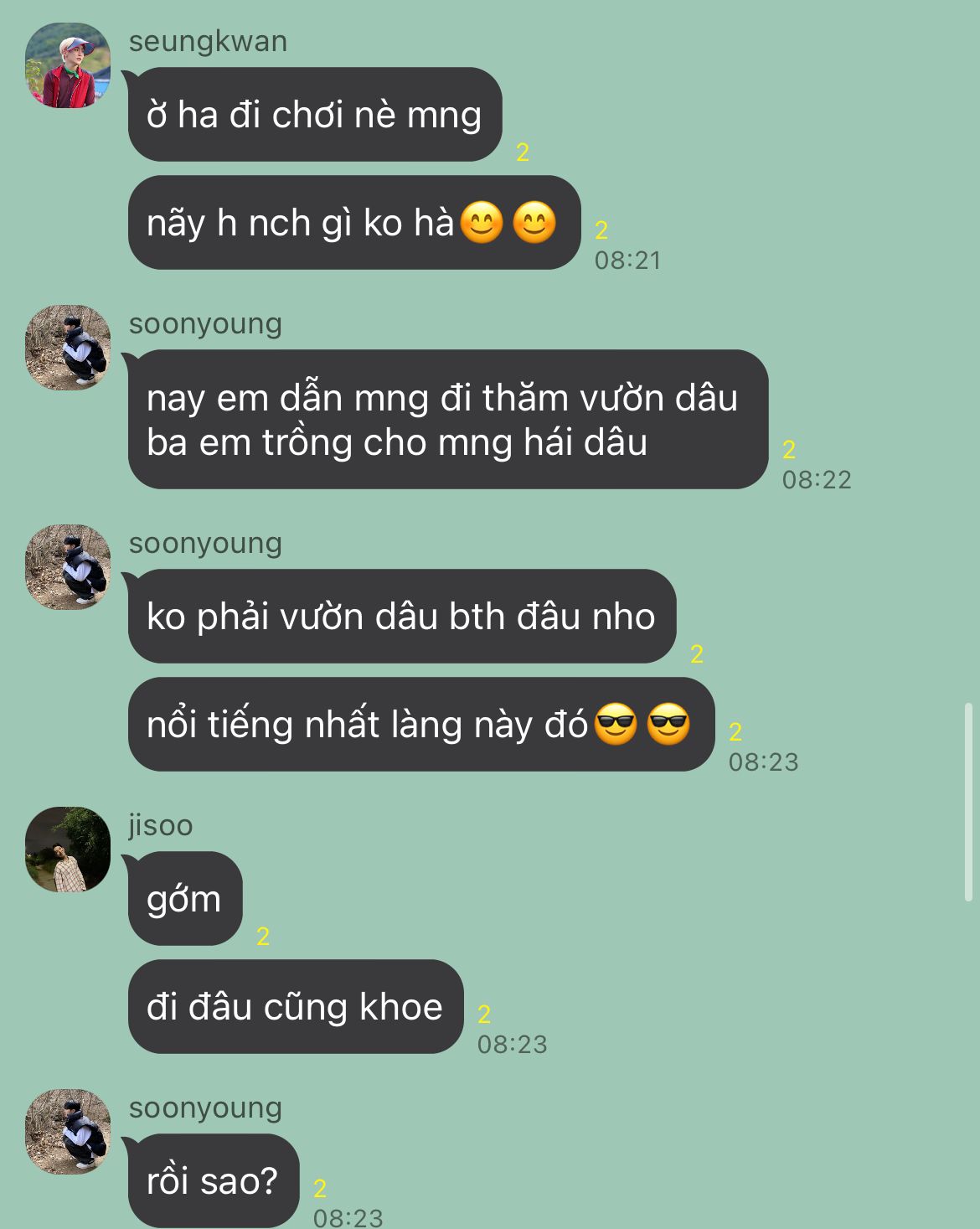View soonyoung's avatar next to "ko phải vườn dâu"
The height and width of the screenshot is (1229, 980).
click(x=68, y=567)
